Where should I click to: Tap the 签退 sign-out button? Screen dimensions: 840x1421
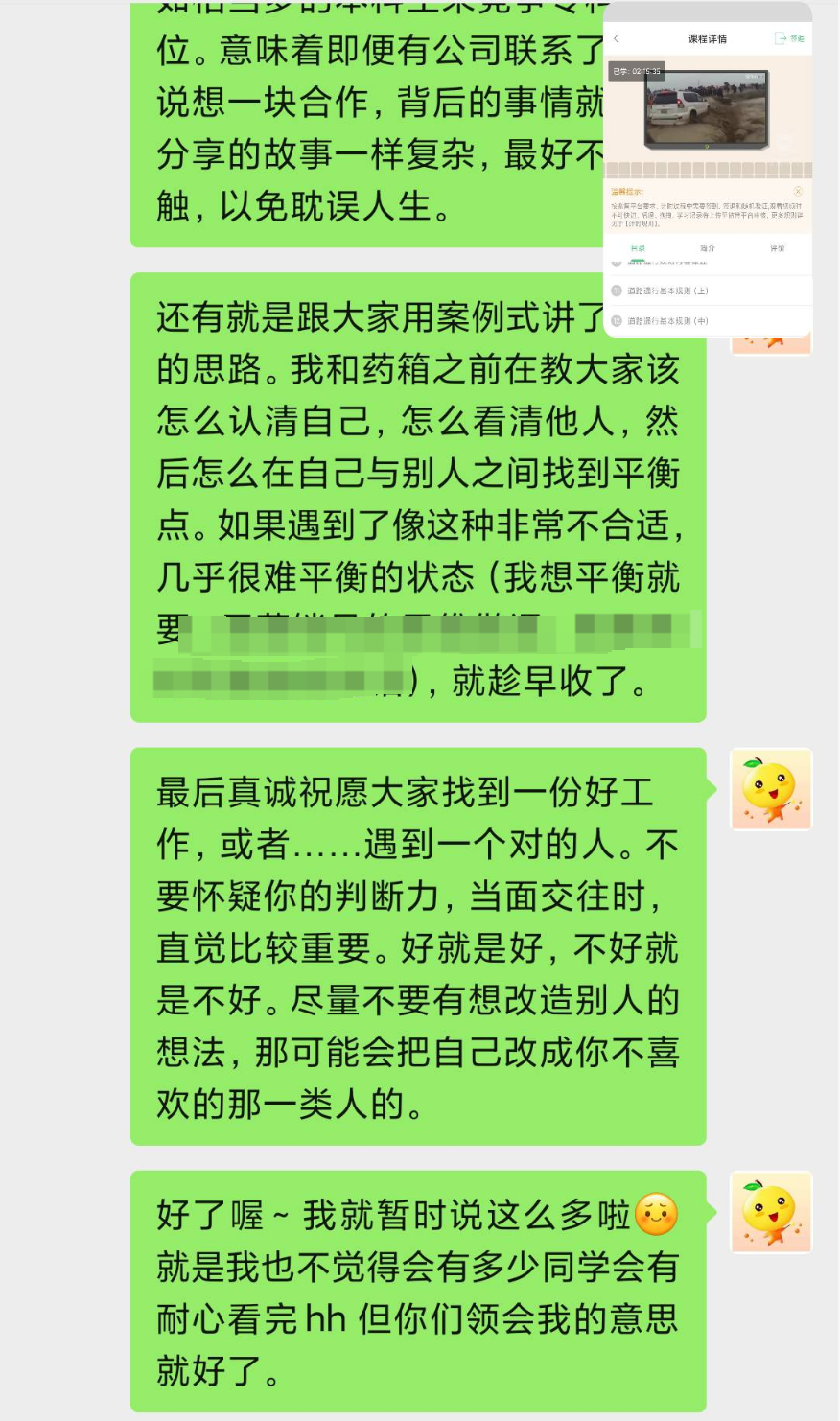coord(790,38)
